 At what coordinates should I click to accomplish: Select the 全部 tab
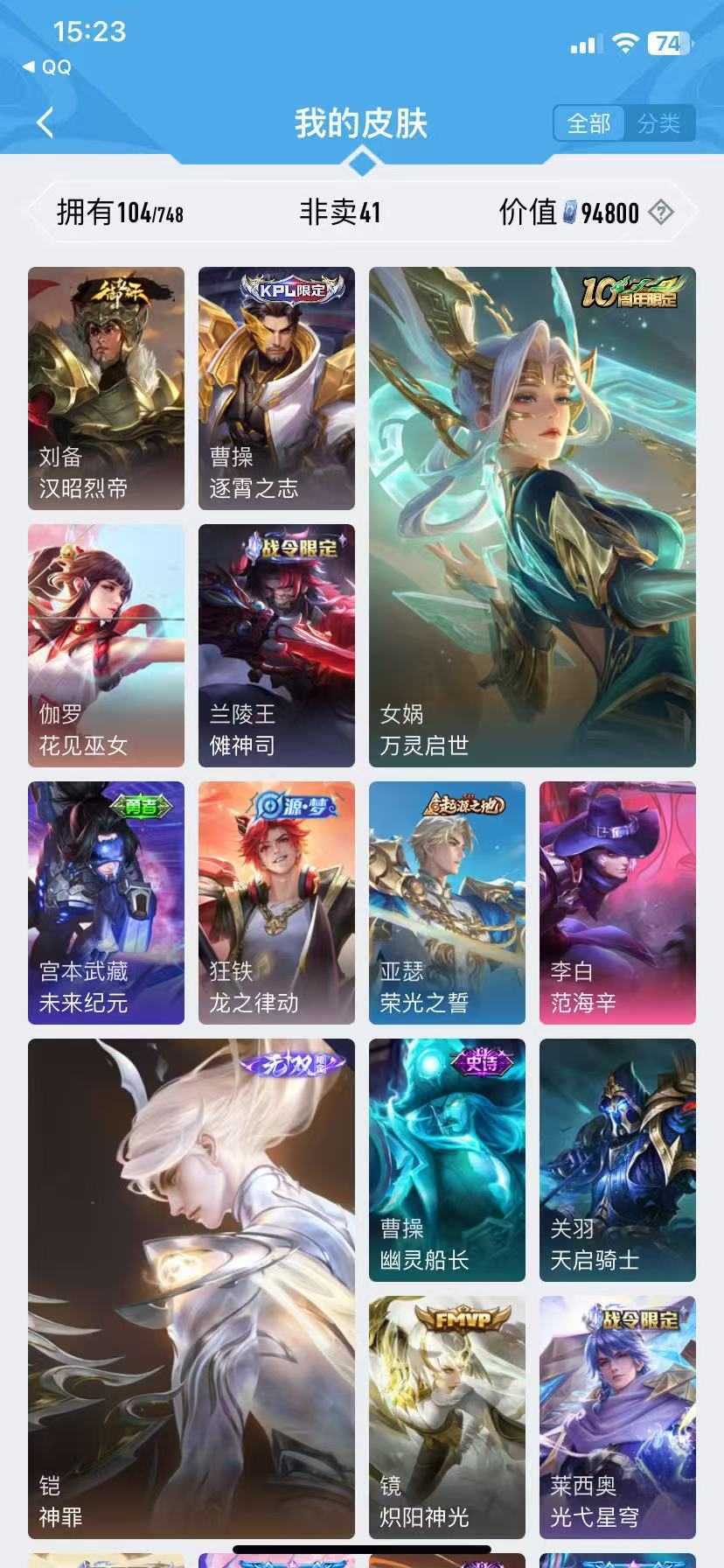point(589,123)
